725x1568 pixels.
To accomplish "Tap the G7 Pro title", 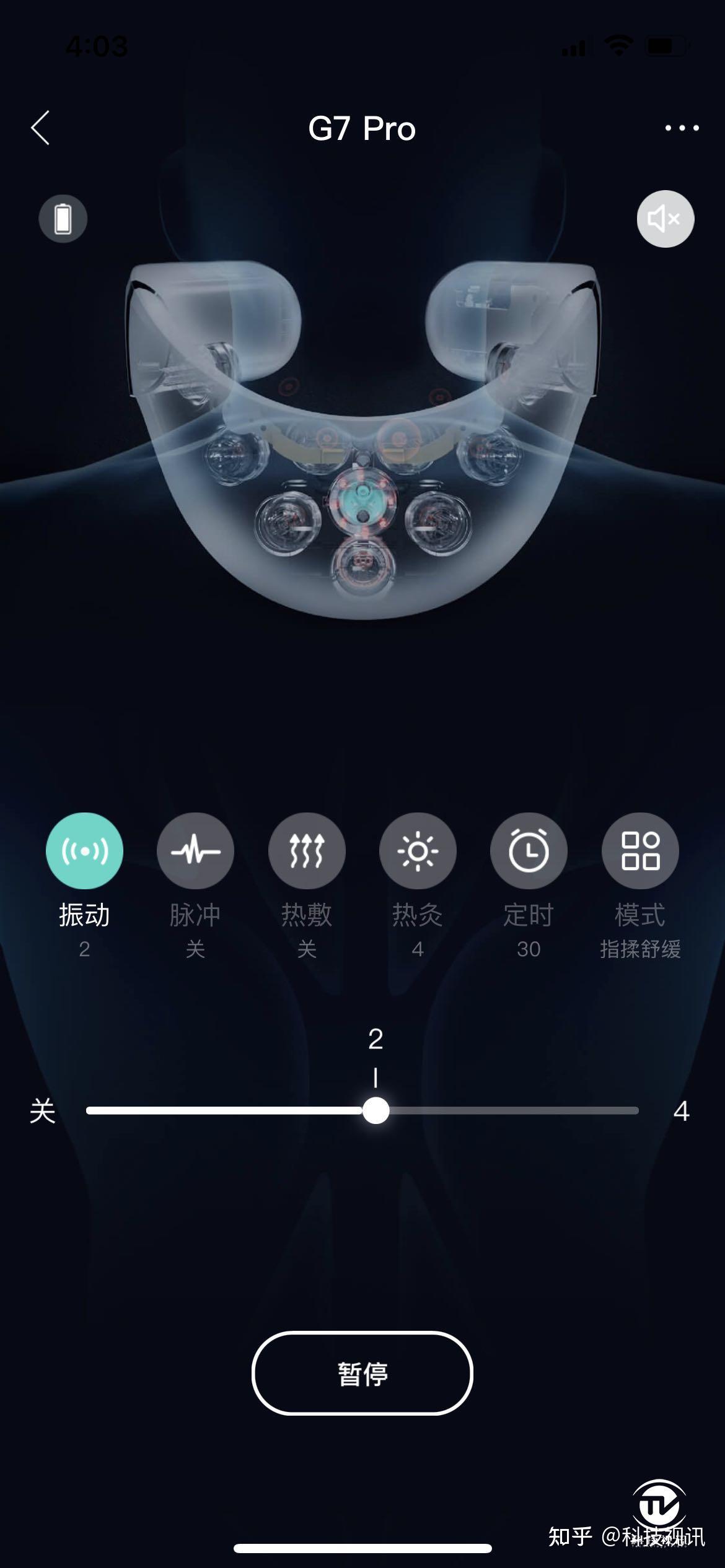I will tap(362, 128).
